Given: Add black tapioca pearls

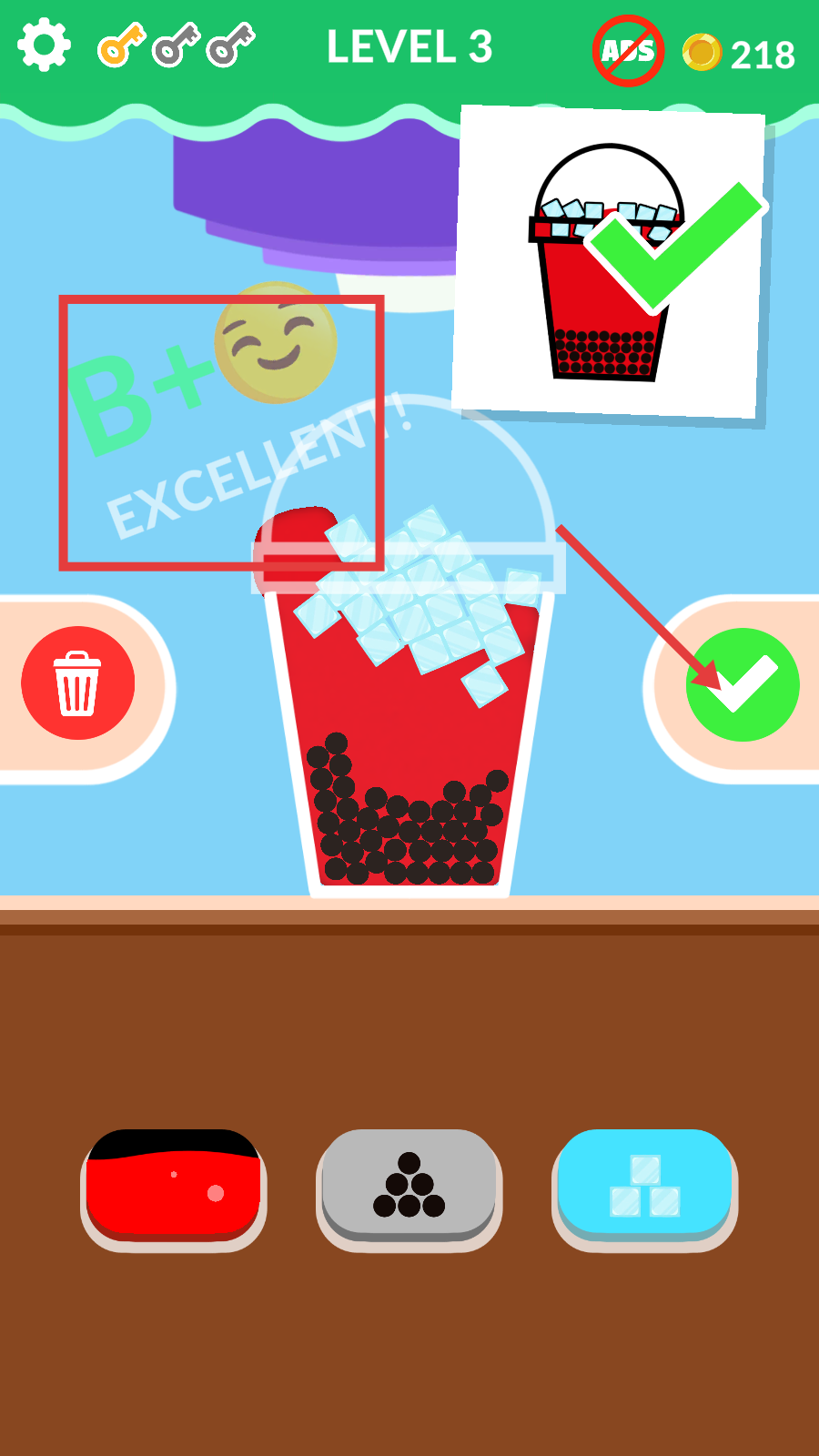Looking at the screenshot, I should click(409, 1186).
